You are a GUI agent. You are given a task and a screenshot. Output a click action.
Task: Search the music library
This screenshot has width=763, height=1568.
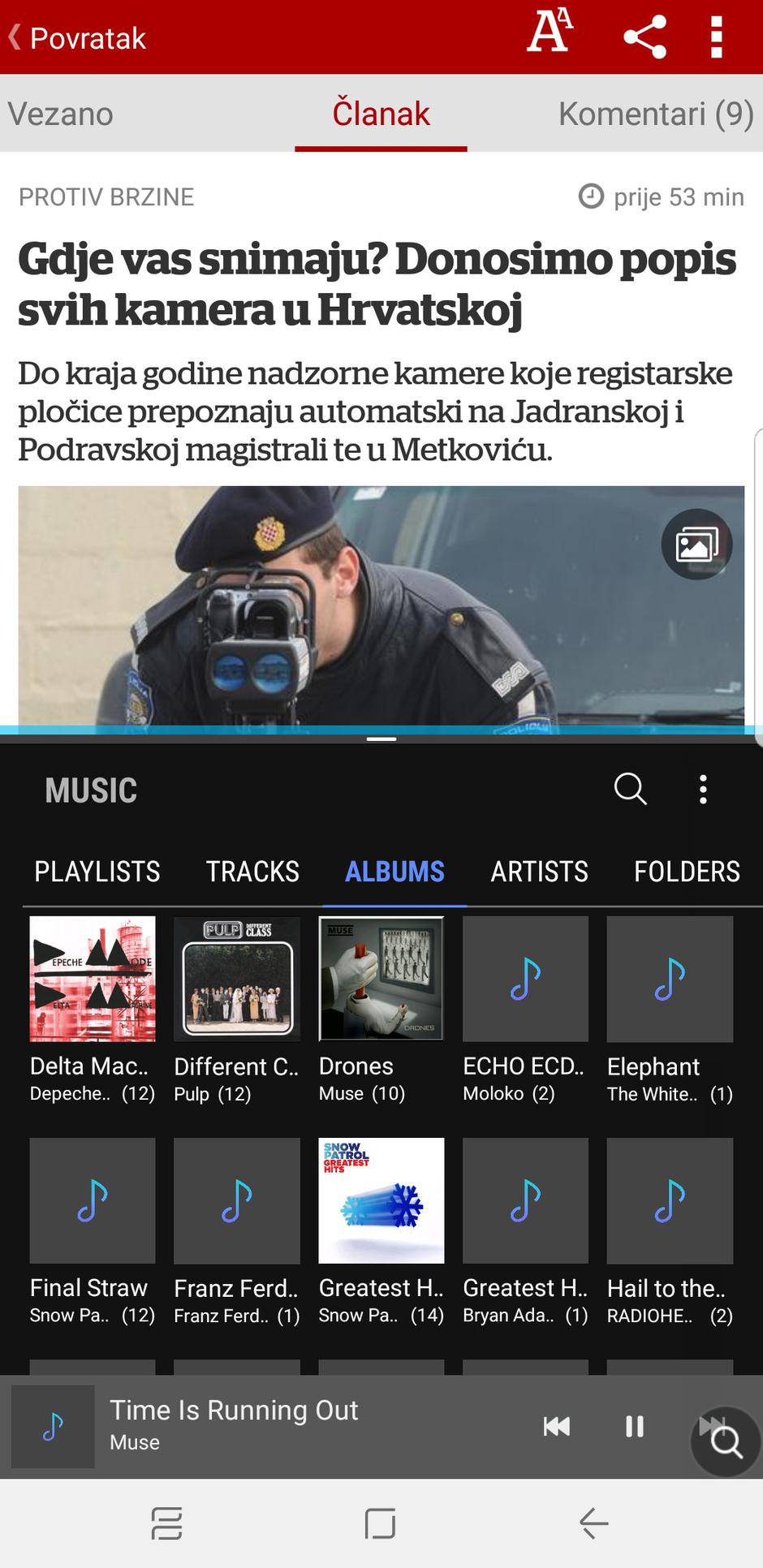tap(630, 788)
